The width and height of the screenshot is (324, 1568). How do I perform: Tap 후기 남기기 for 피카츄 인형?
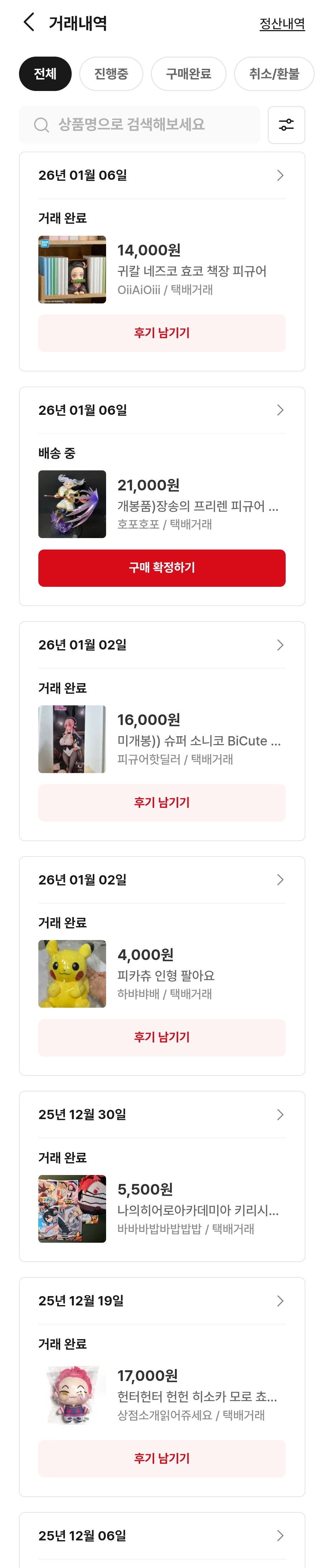coord(161,1037)
